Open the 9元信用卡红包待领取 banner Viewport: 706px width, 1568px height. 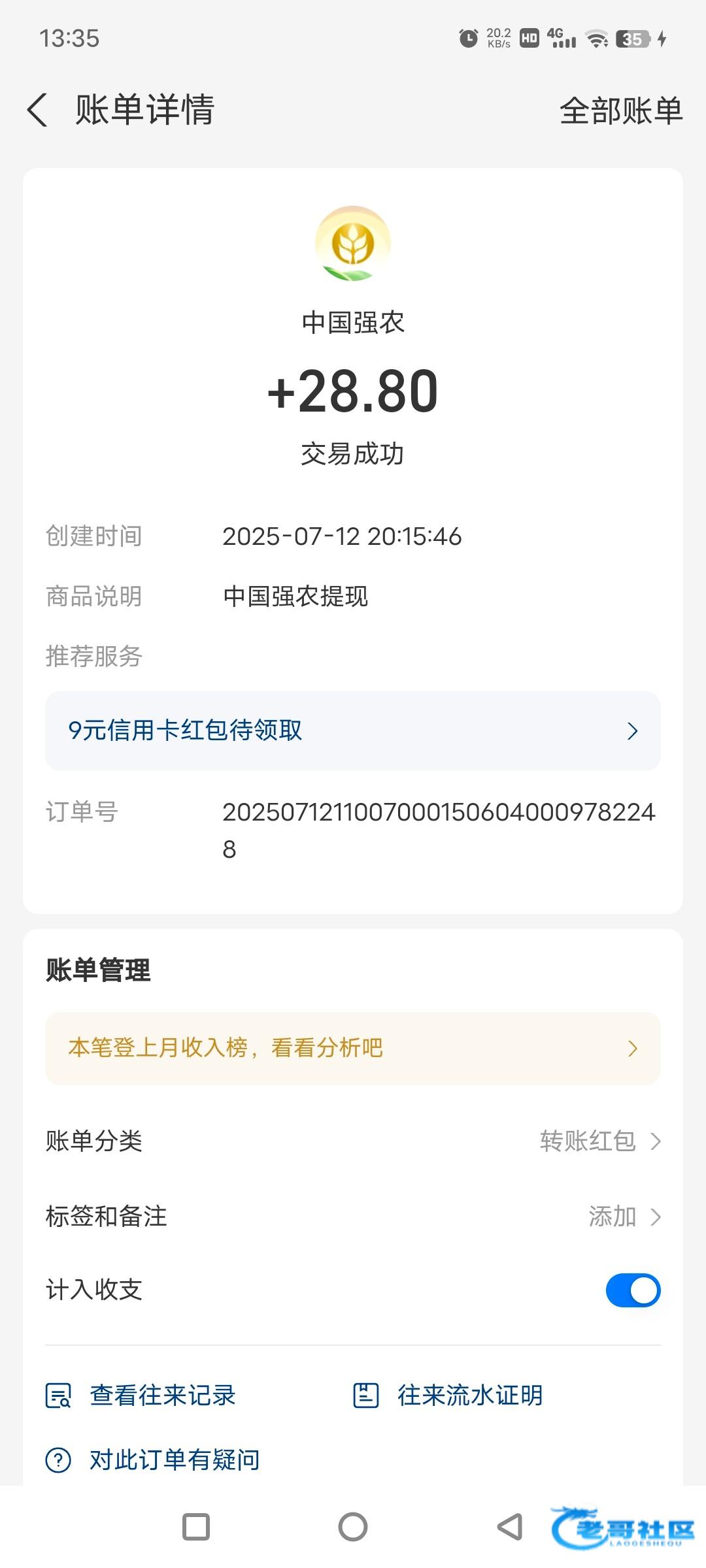353,730
